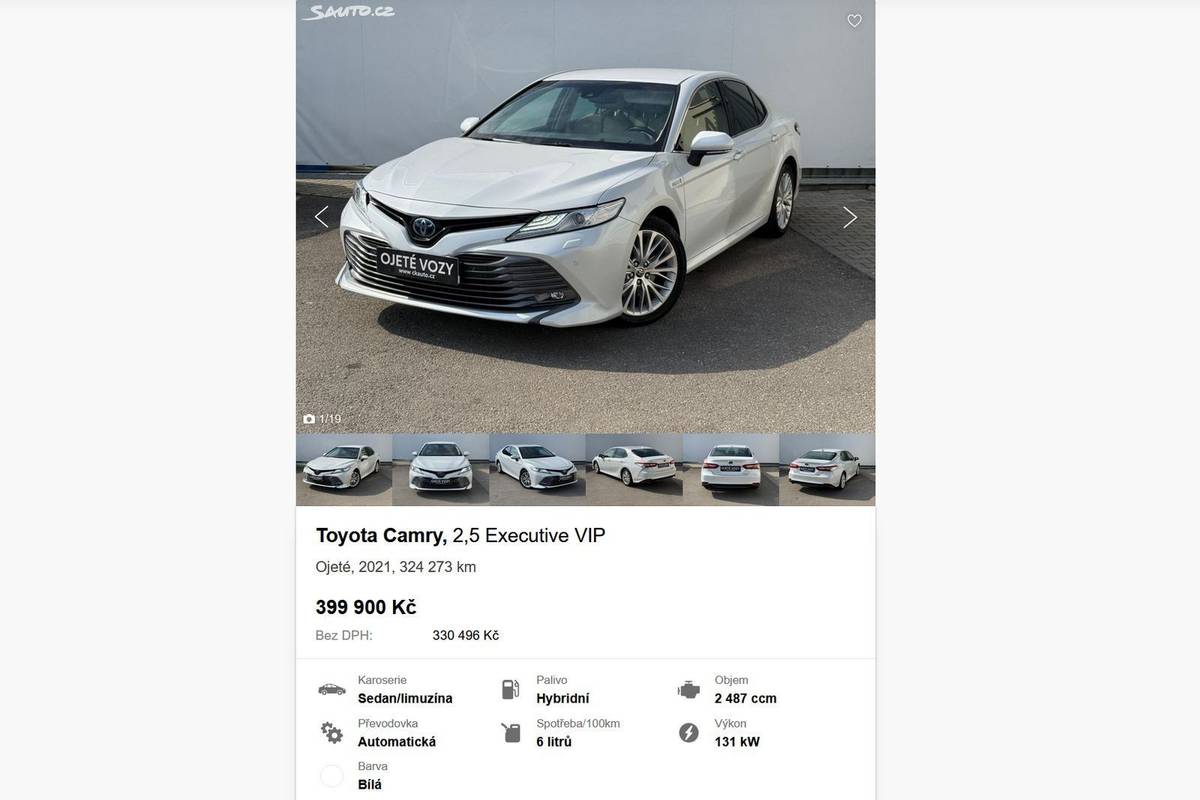Select the second thumbnail, head-on front view
Viewport: 1200px width, 800px height.
pos(440,469)
